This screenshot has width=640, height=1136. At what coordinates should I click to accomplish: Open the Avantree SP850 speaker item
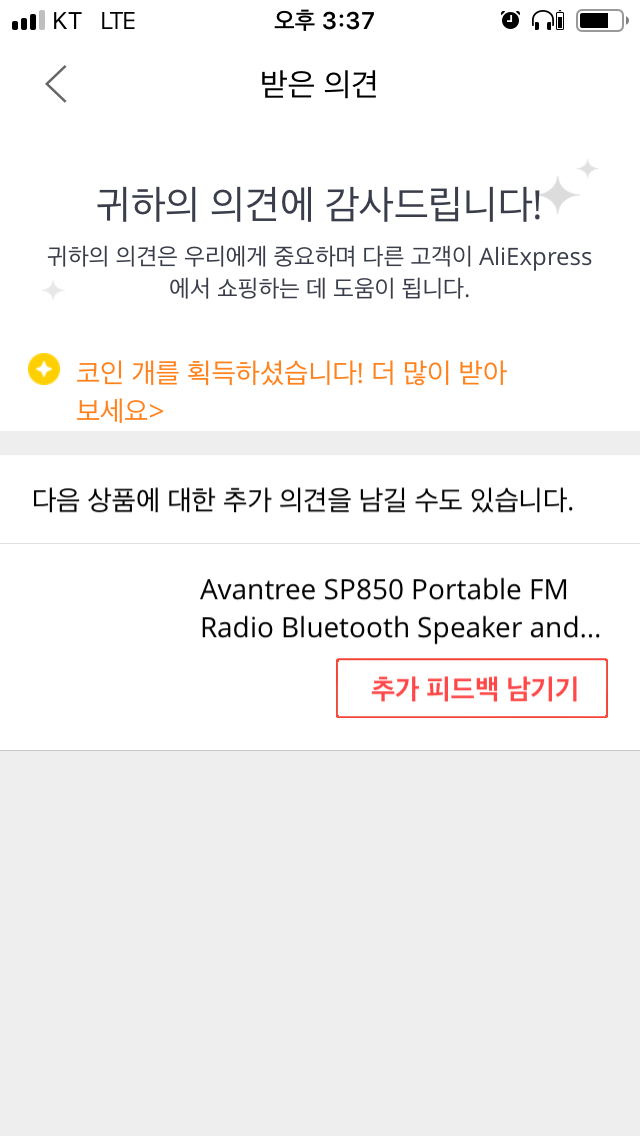[x=400, y=609]
